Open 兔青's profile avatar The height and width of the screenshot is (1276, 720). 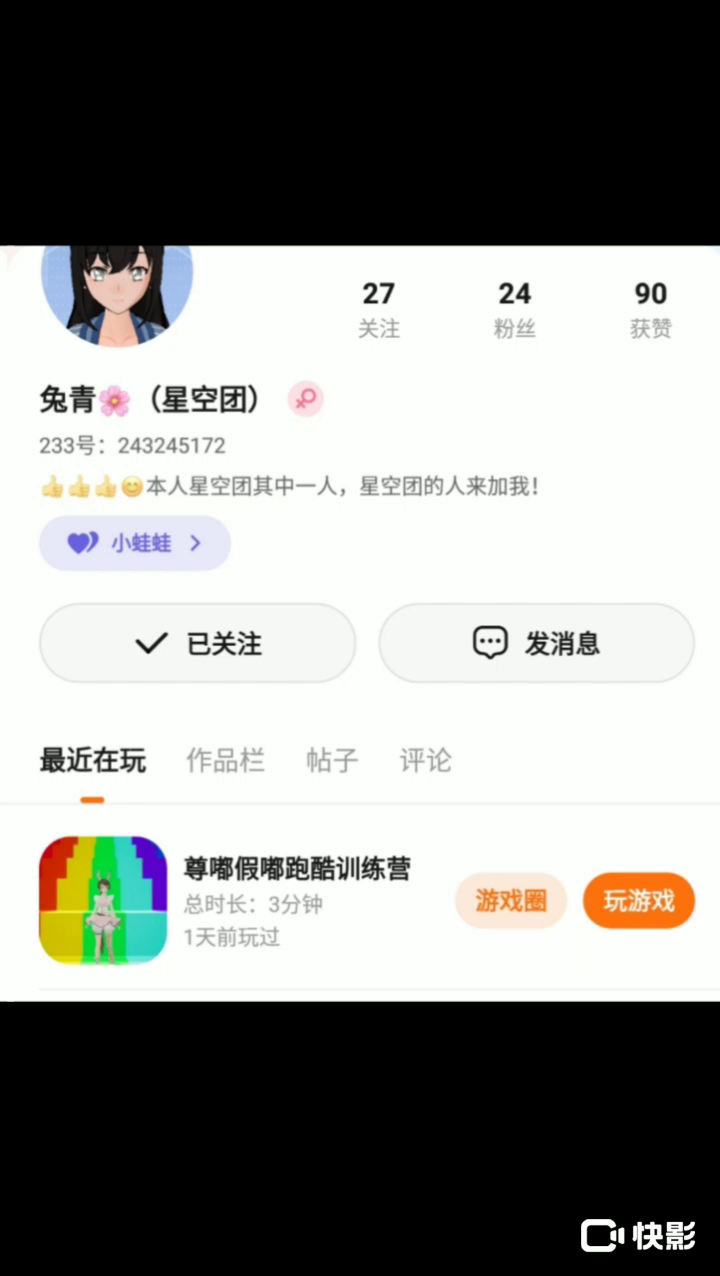click(117, 294)
